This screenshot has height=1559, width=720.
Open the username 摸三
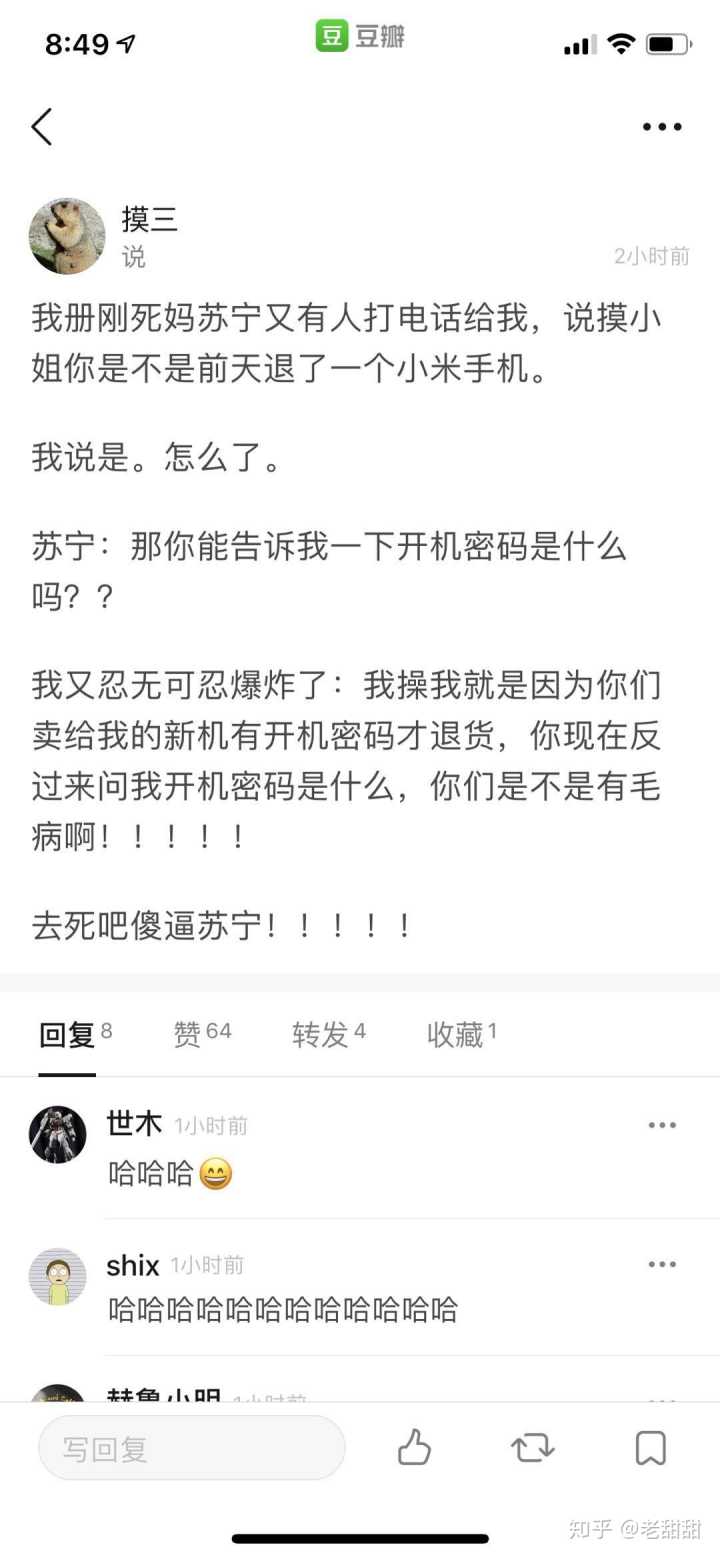[150, 219]
